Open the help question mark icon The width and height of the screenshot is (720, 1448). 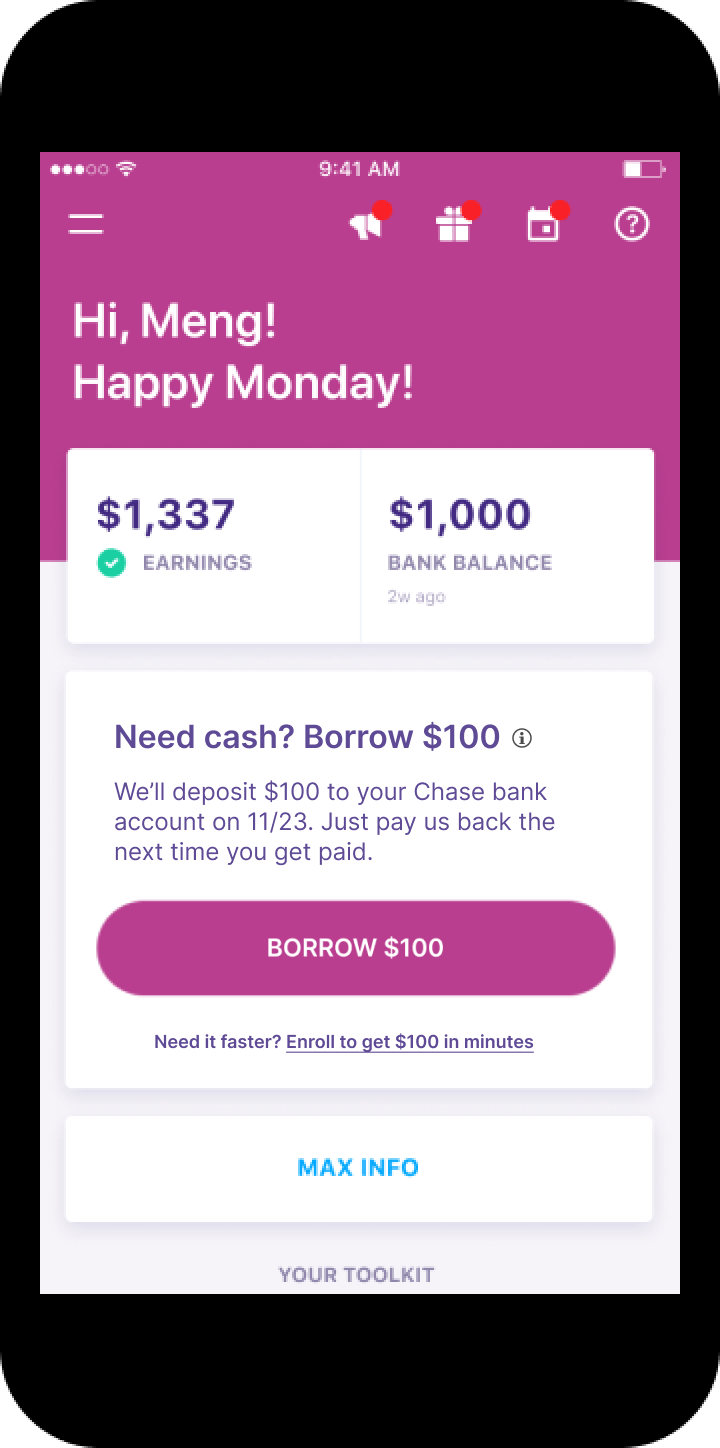631,224
